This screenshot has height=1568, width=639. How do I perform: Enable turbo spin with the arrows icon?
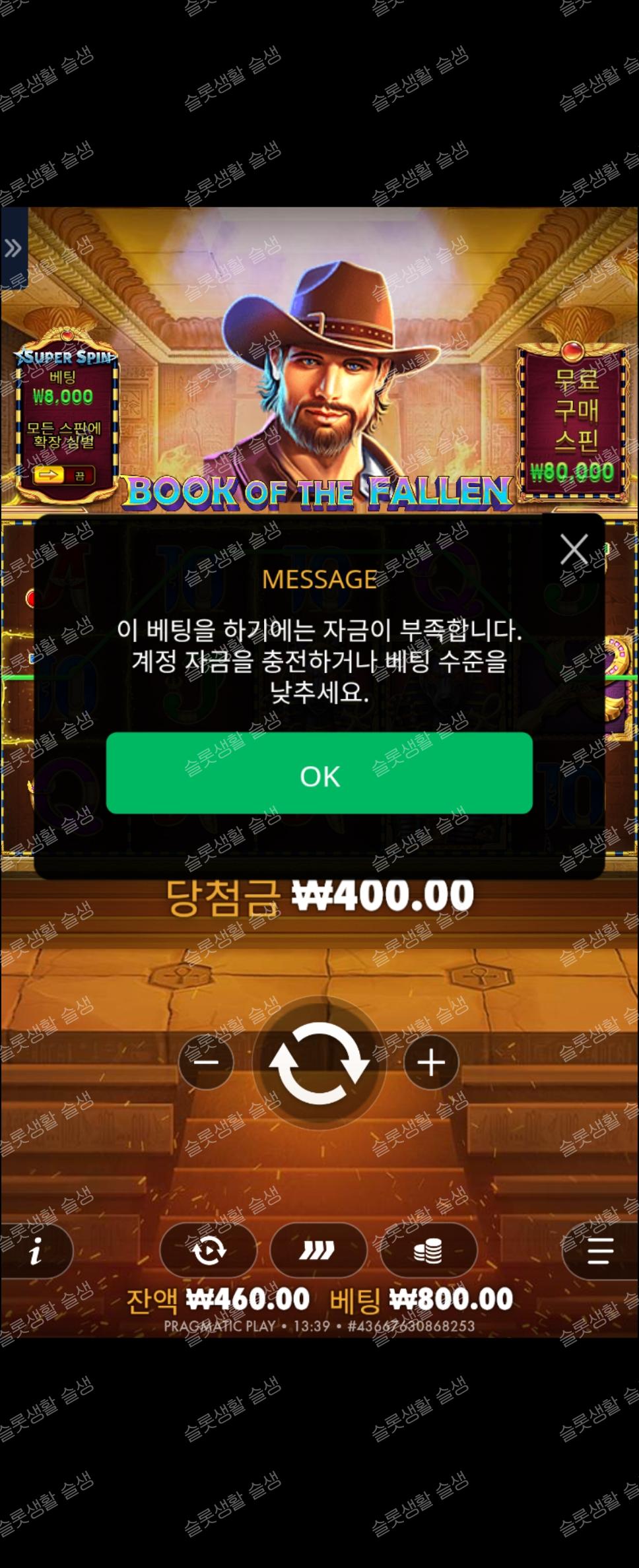click(318, 1250)
